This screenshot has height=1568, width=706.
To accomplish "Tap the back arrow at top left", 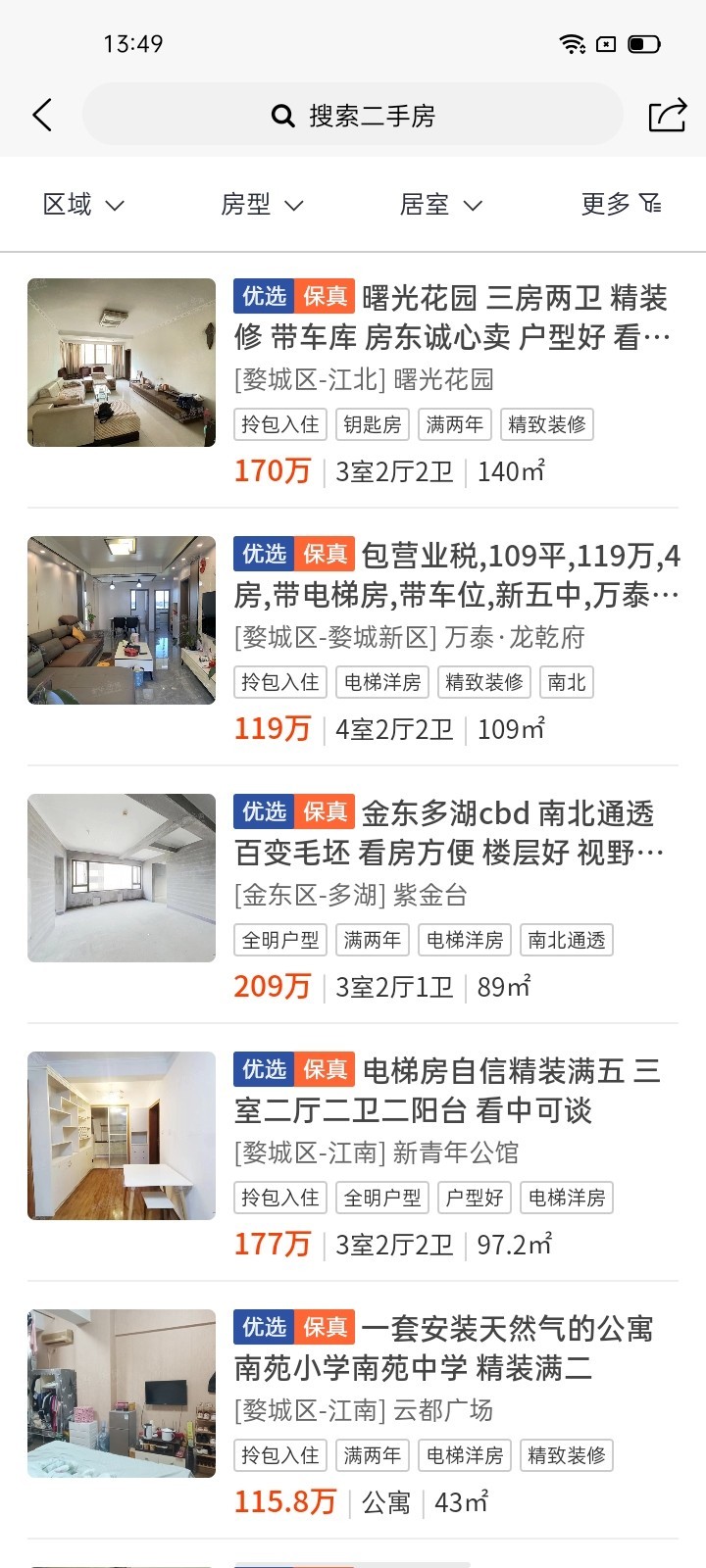I will [x=41, y=115].
